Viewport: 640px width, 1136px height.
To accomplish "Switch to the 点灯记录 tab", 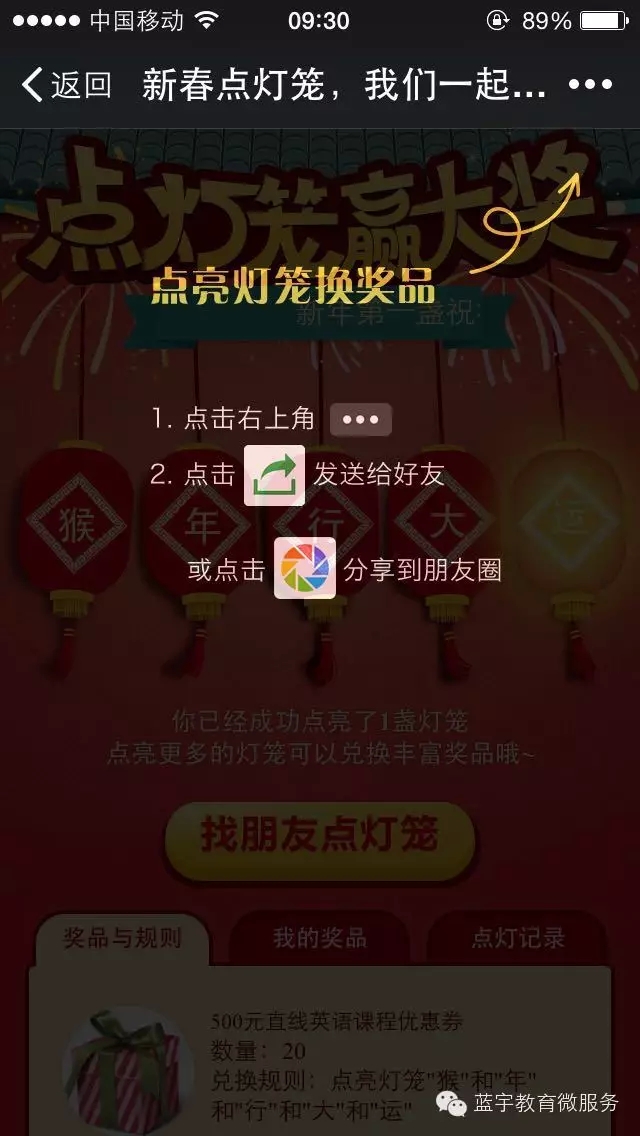I will [x=518, y=938].
